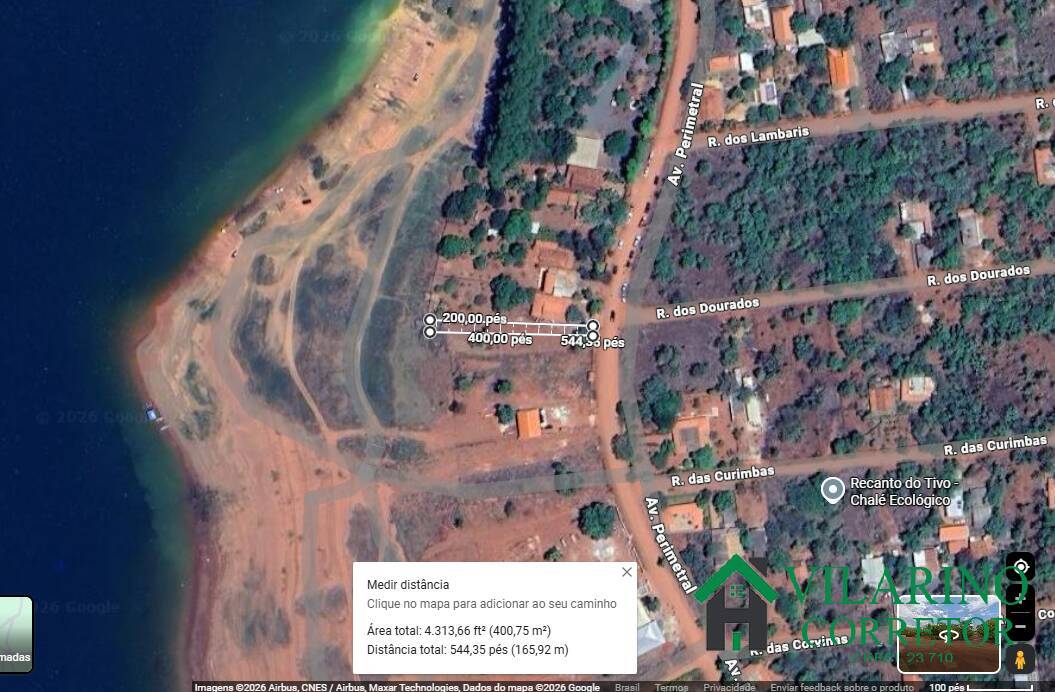Open the Termos link in footer
This screenshot has width=1055, height=692.
tap(671, 687)
